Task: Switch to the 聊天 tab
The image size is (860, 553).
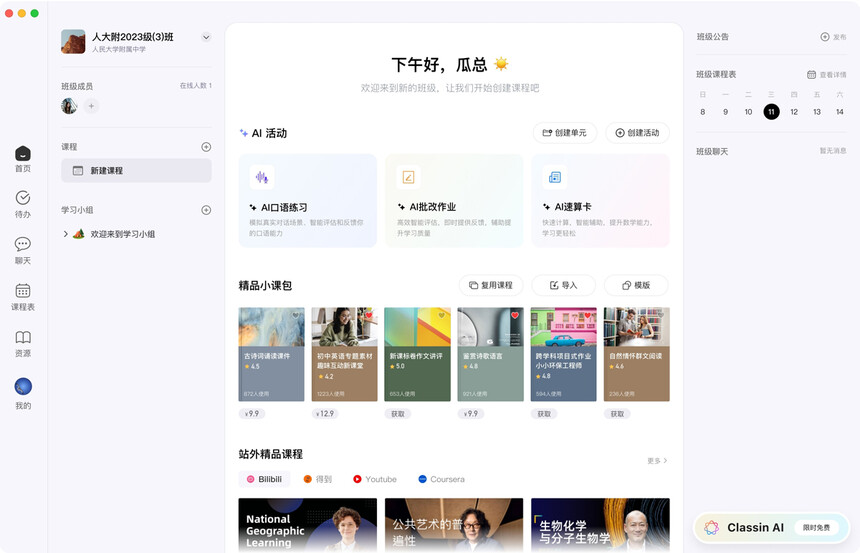Action: tap(22, 250)
